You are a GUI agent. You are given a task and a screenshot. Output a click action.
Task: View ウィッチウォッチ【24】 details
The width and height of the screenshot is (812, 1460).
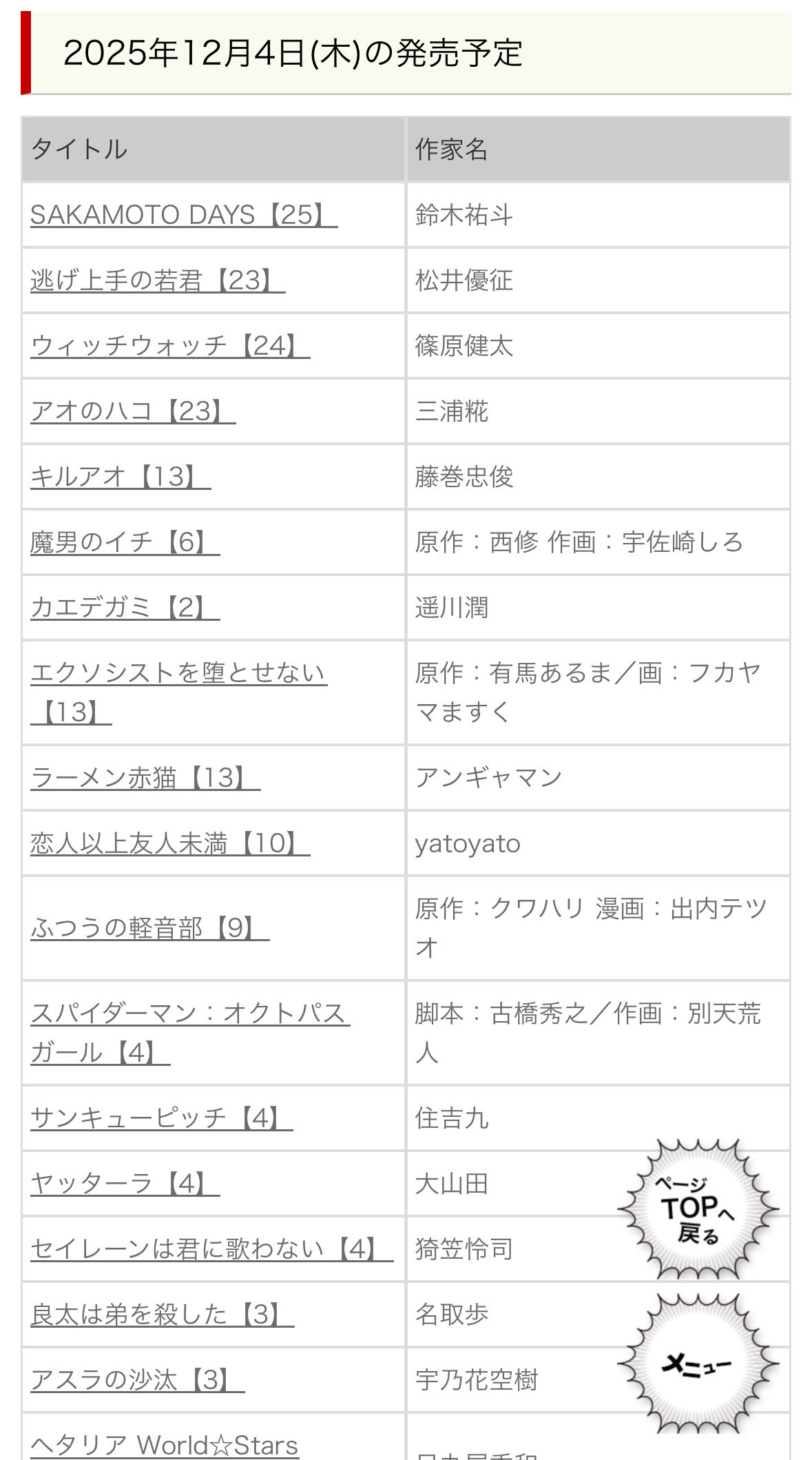pyautogui.click(x=169, y=346)
